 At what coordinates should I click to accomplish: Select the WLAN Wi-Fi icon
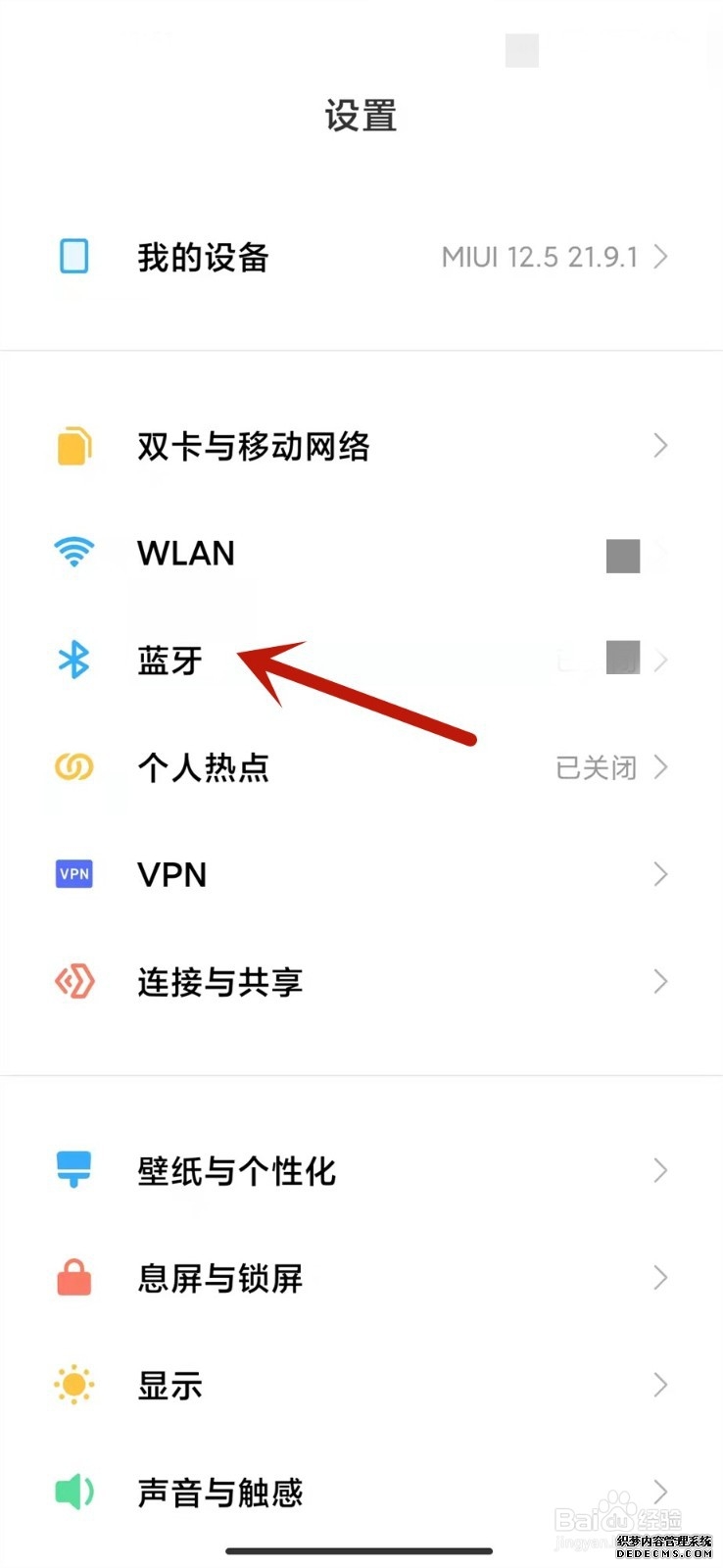[x=73, y=552]
